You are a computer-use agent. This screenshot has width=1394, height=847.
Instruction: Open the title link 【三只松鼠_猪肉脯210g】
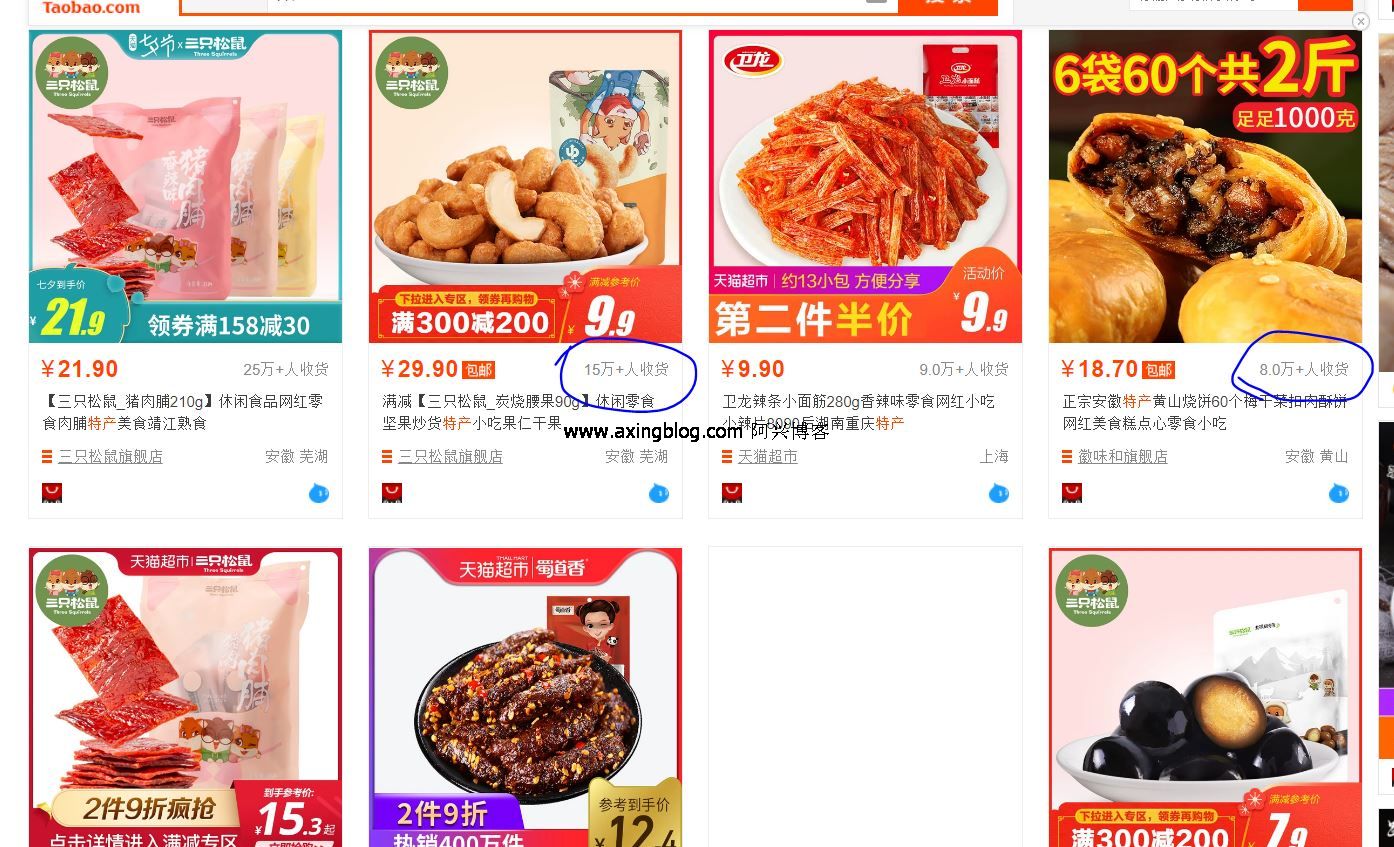click(x=185, y=401)
